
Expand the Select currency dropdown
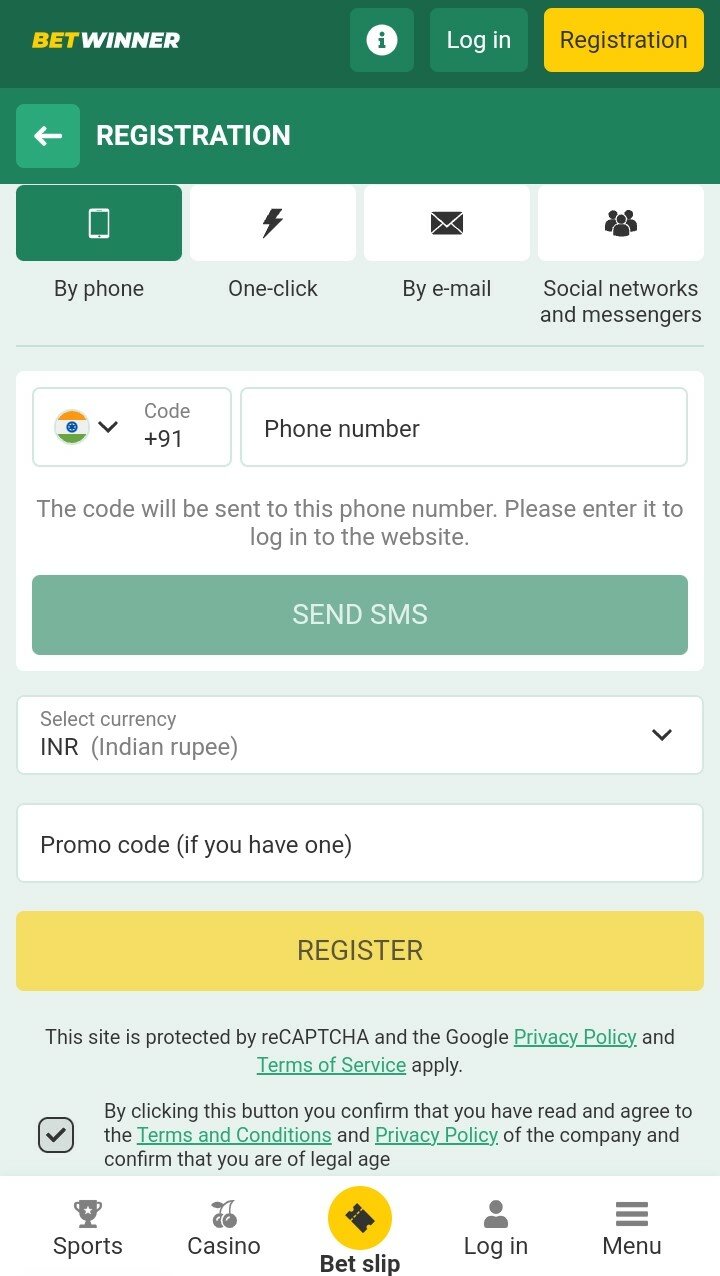(360, 735)
